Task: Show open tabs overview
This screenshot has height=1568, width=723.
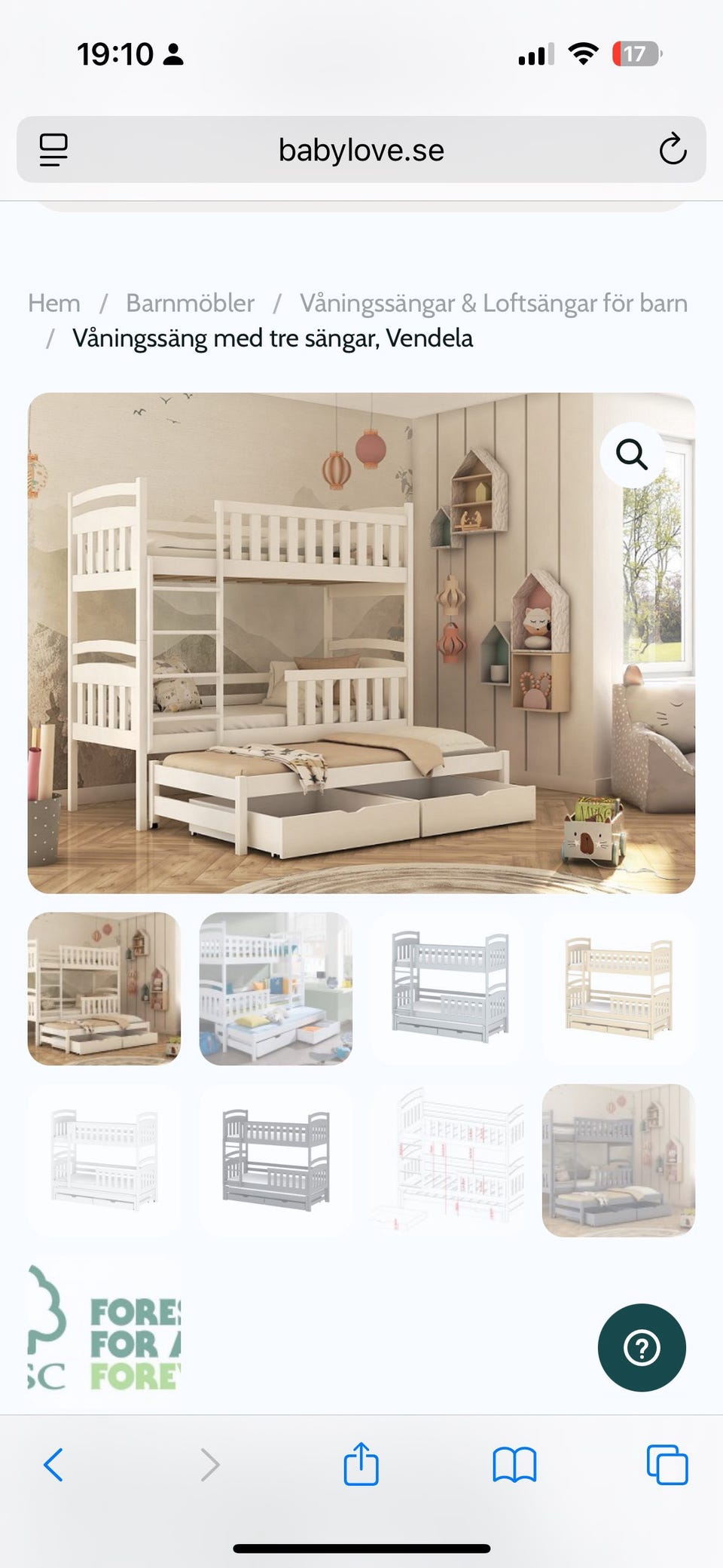Action: [x=667, y=1465]
